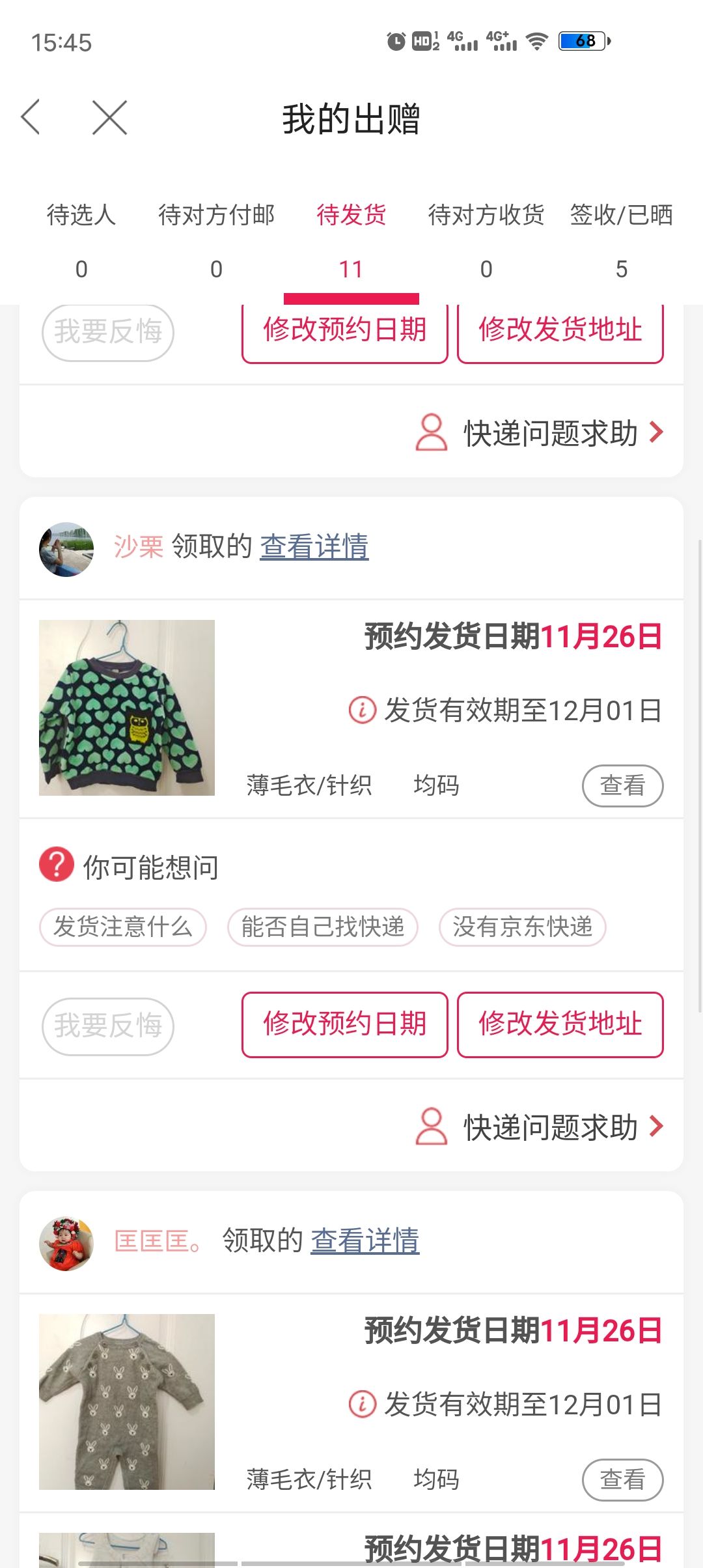Open 沙栗's profile avatar
The image size is (703, 1568).
(66, 549)
